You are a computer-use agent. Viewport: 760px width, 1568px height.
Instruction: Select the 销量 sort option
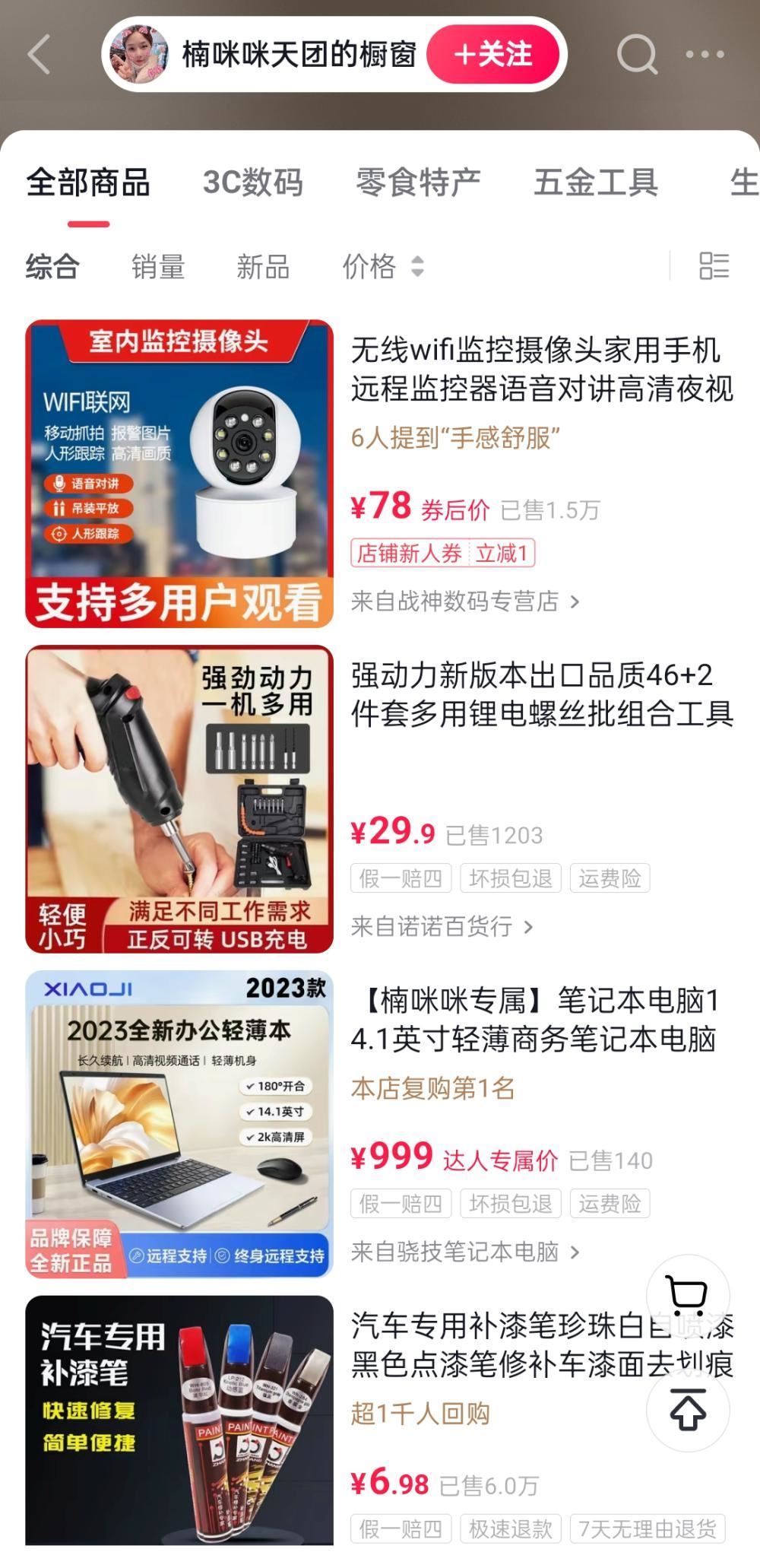(x=159, y=266)
